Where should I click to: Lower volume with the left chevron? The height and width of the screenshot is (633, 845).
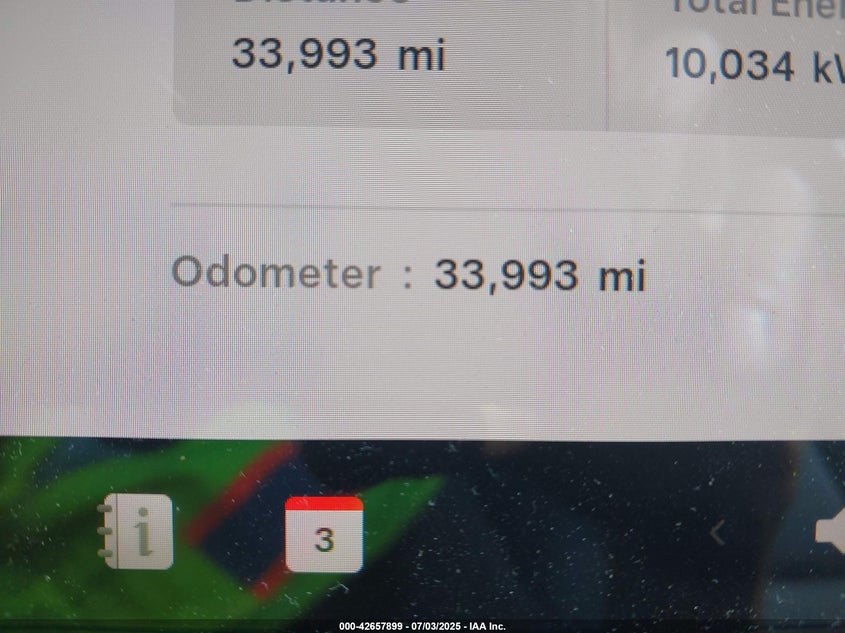point(716,533)
